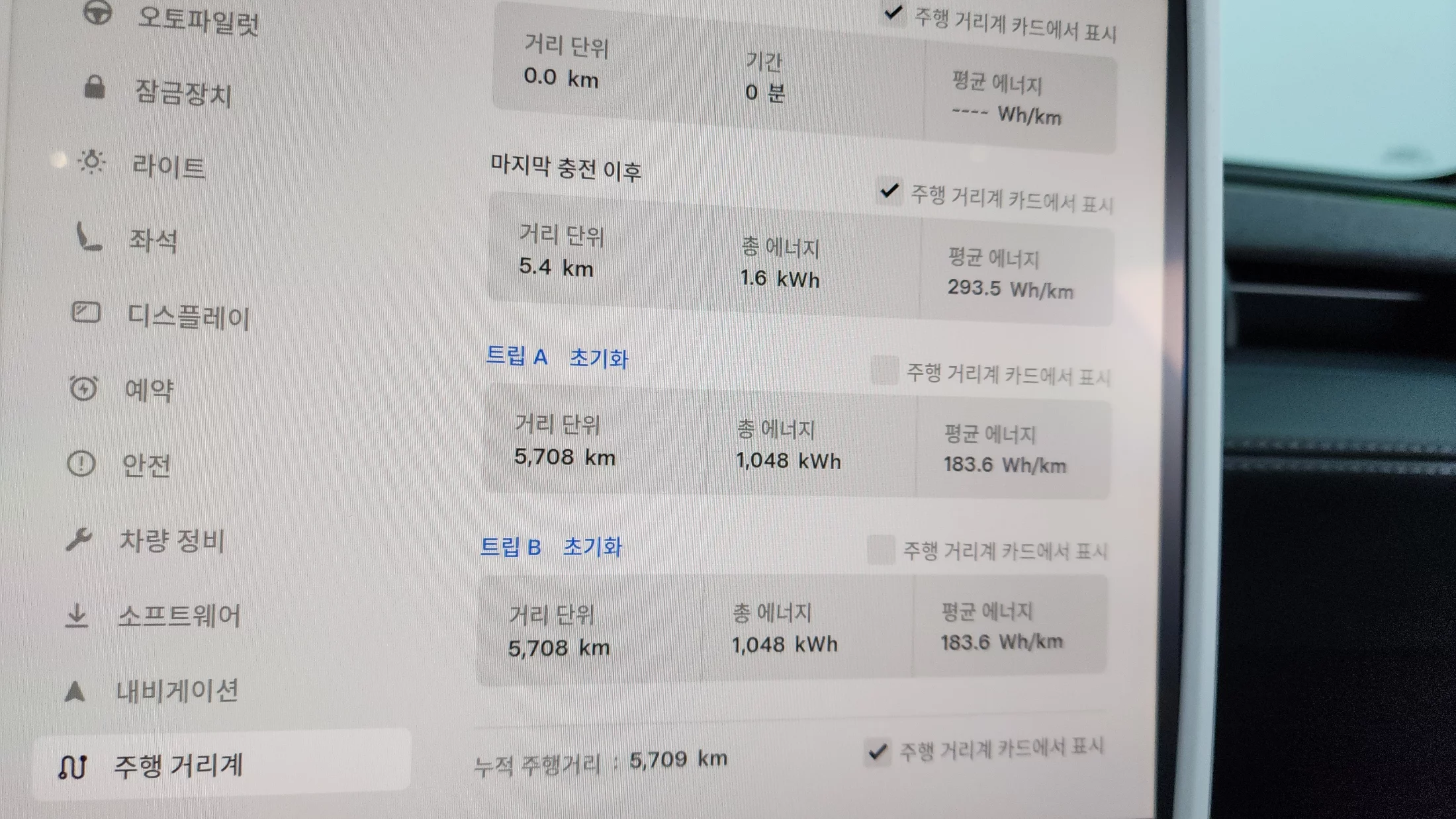This screenshot has height=819, width=1456.
Task: Open the 오토파일럿 settings
Action: tap(197, 20)
